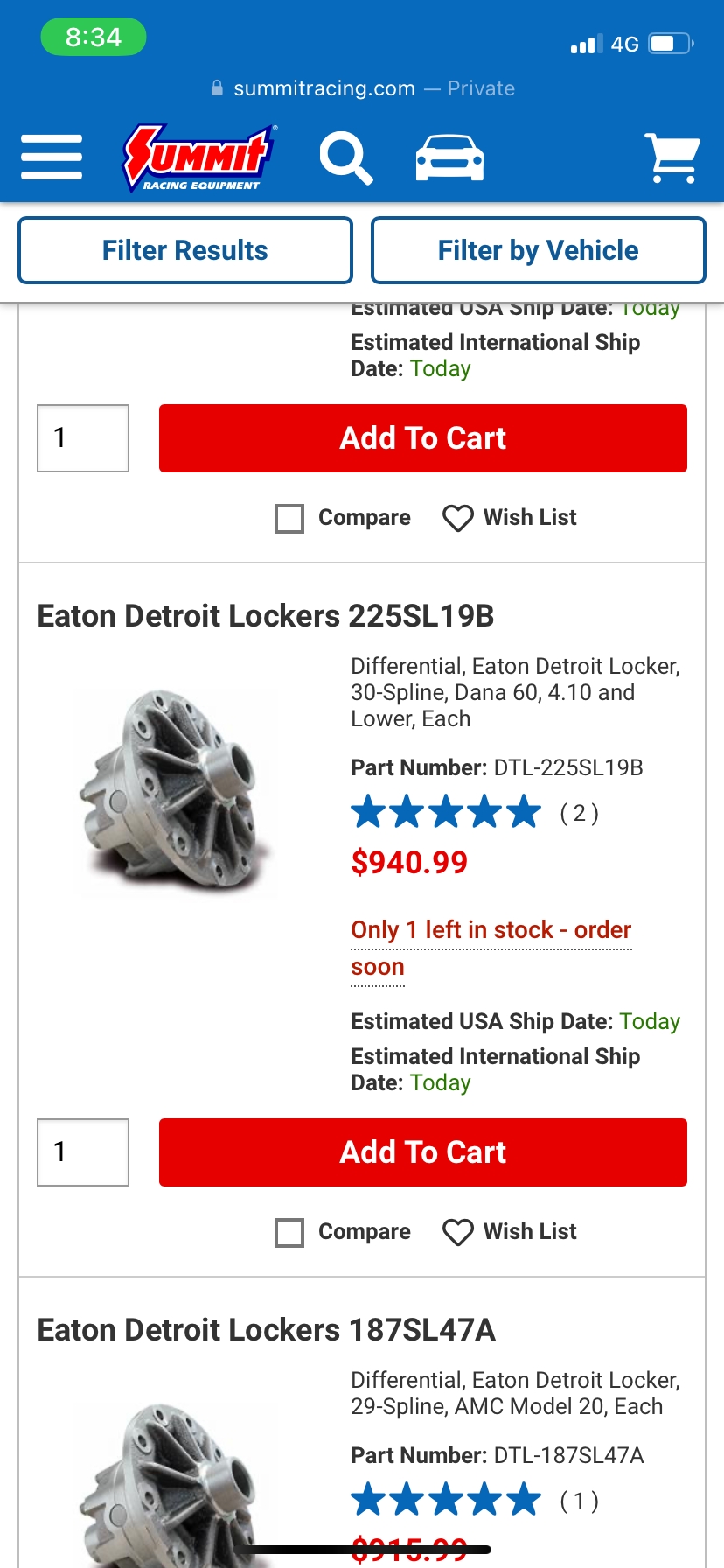Tap 'Only 1 left in stock' link
The image size is (724, 1568).
pos(491,930)
